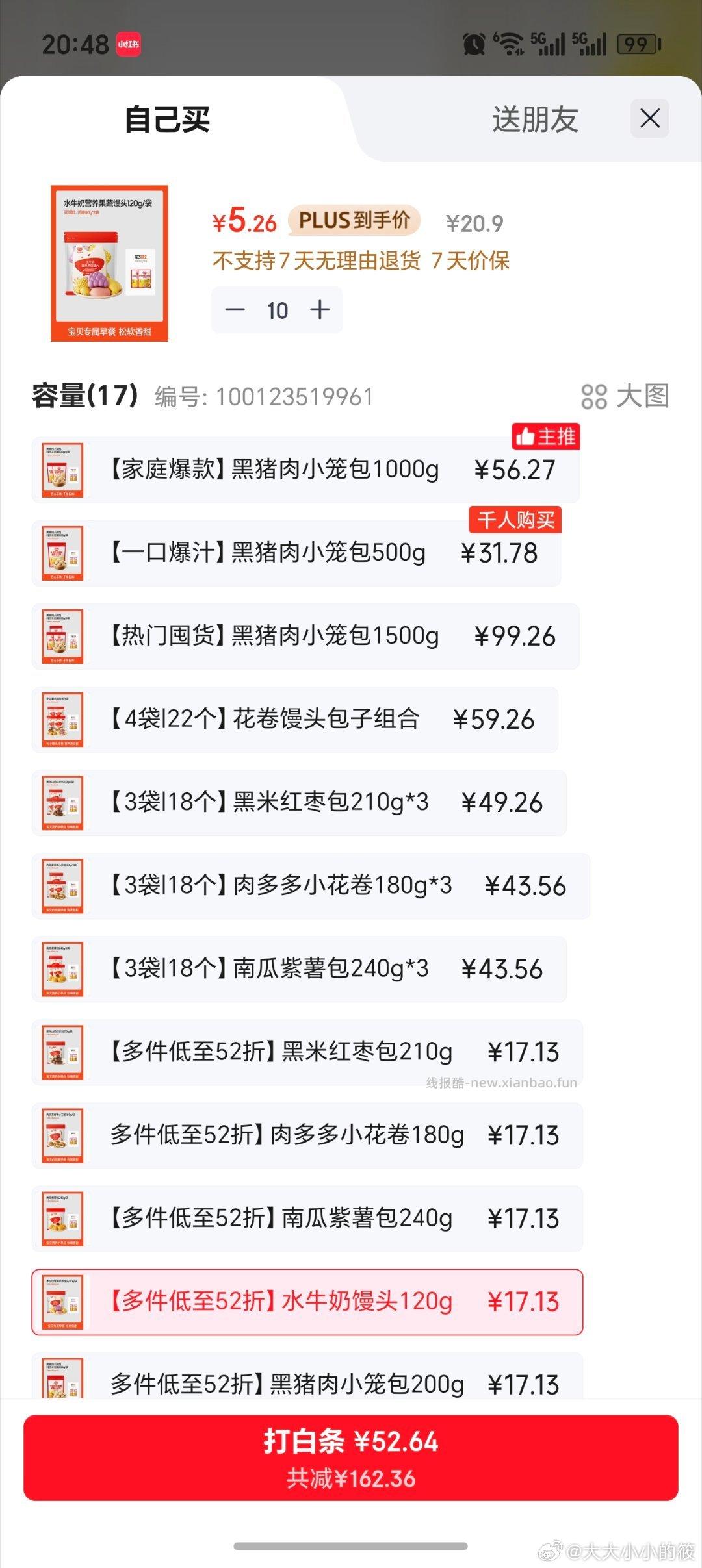Tap the quantity value showing 10

click(x=278, y=310)
